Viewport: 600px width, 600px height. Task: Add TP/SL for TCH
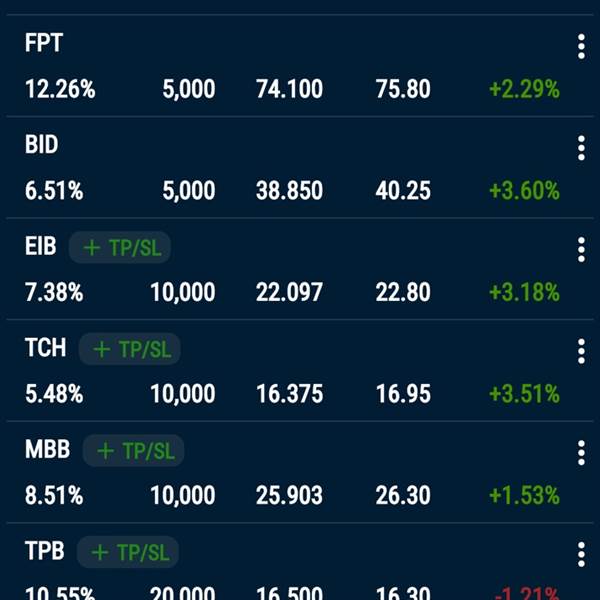(x=130, y=349)
